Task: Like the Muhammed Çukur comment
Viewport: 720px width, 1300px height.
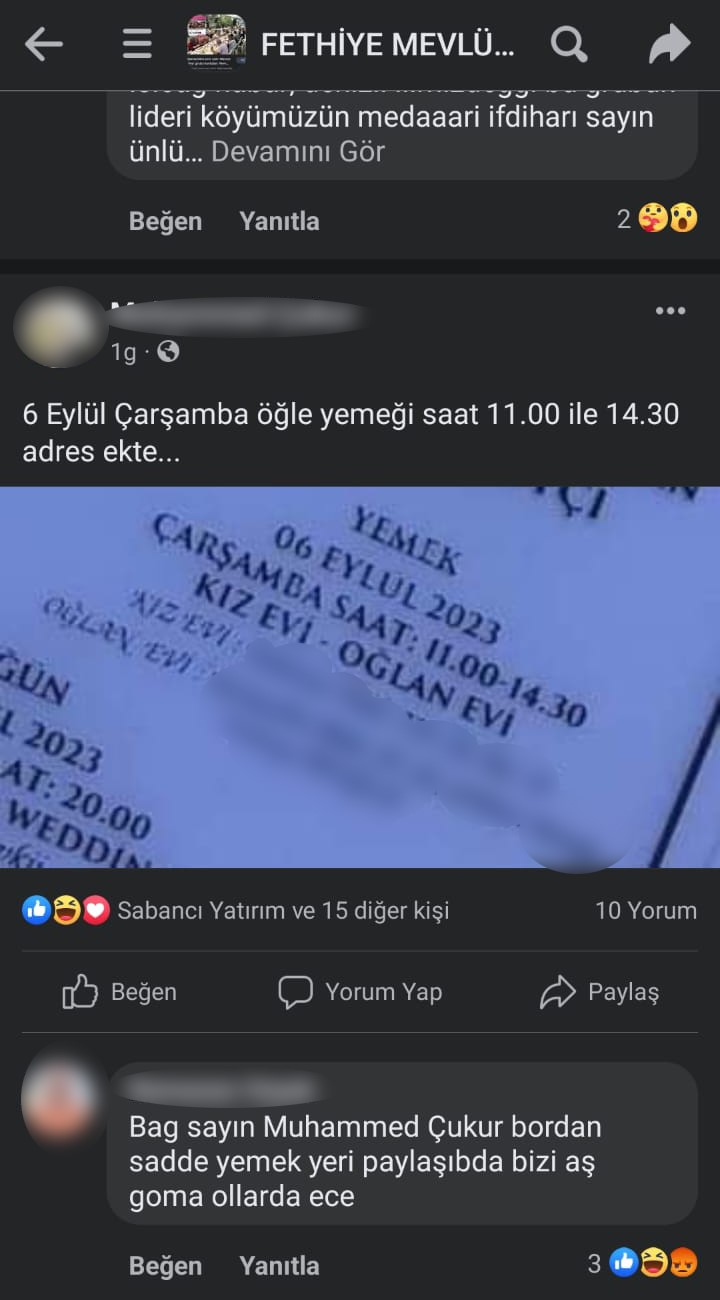Action: tap(165, 1266)
